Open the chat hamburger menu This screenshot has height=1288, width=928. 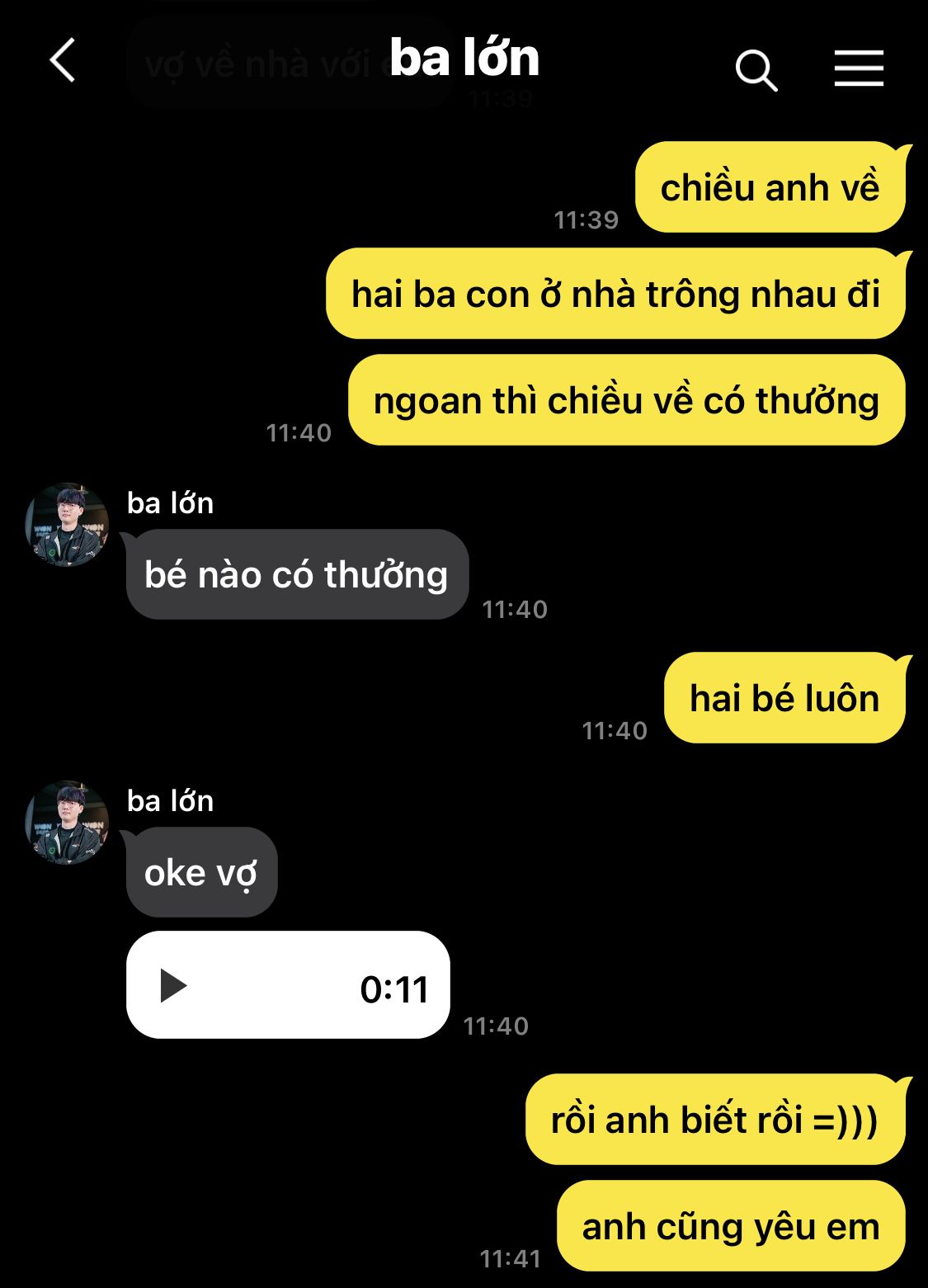click(858, 68)
